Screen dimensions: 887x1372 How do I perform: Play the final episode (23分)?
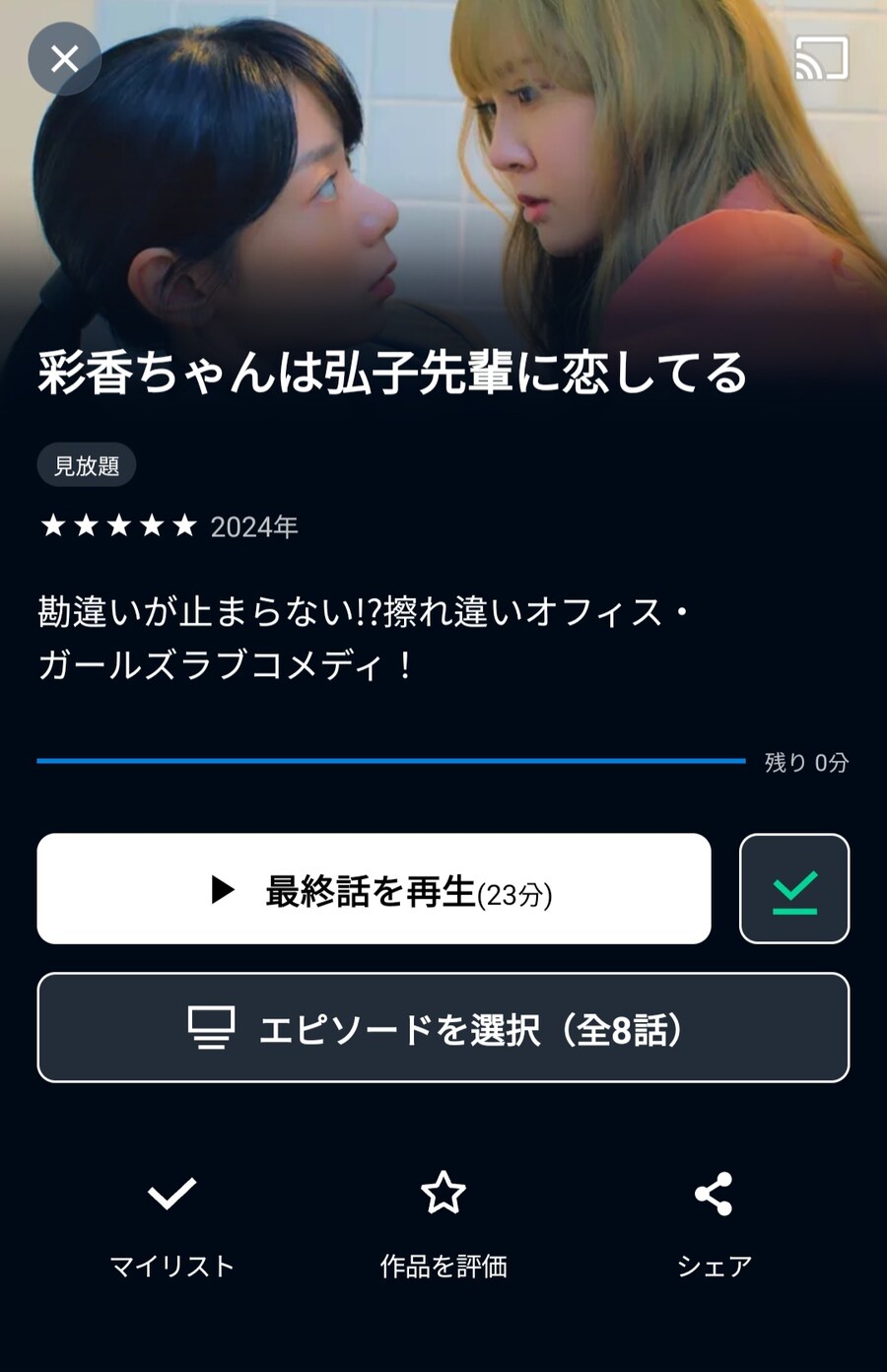(374, 889)
